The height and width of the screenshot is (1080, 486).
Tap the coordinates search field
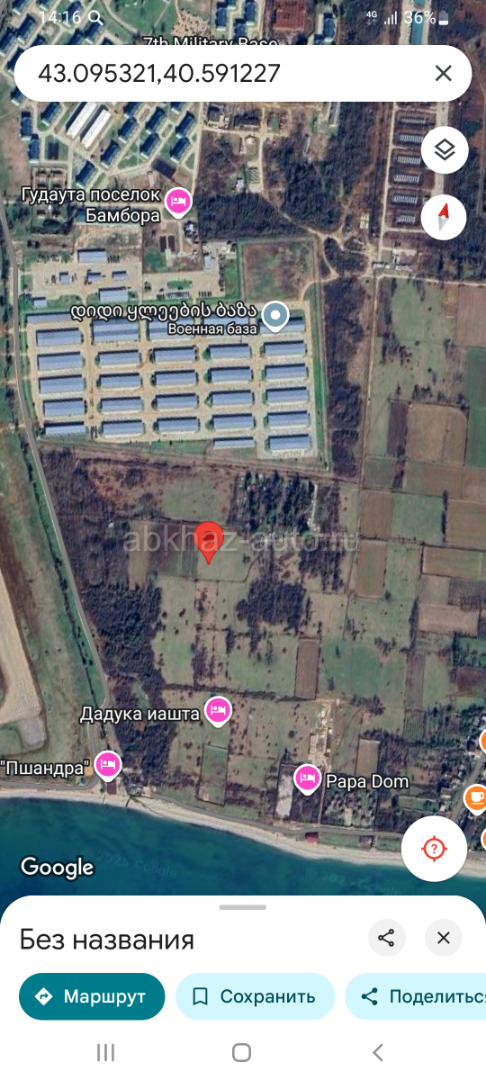pos(220,74)
